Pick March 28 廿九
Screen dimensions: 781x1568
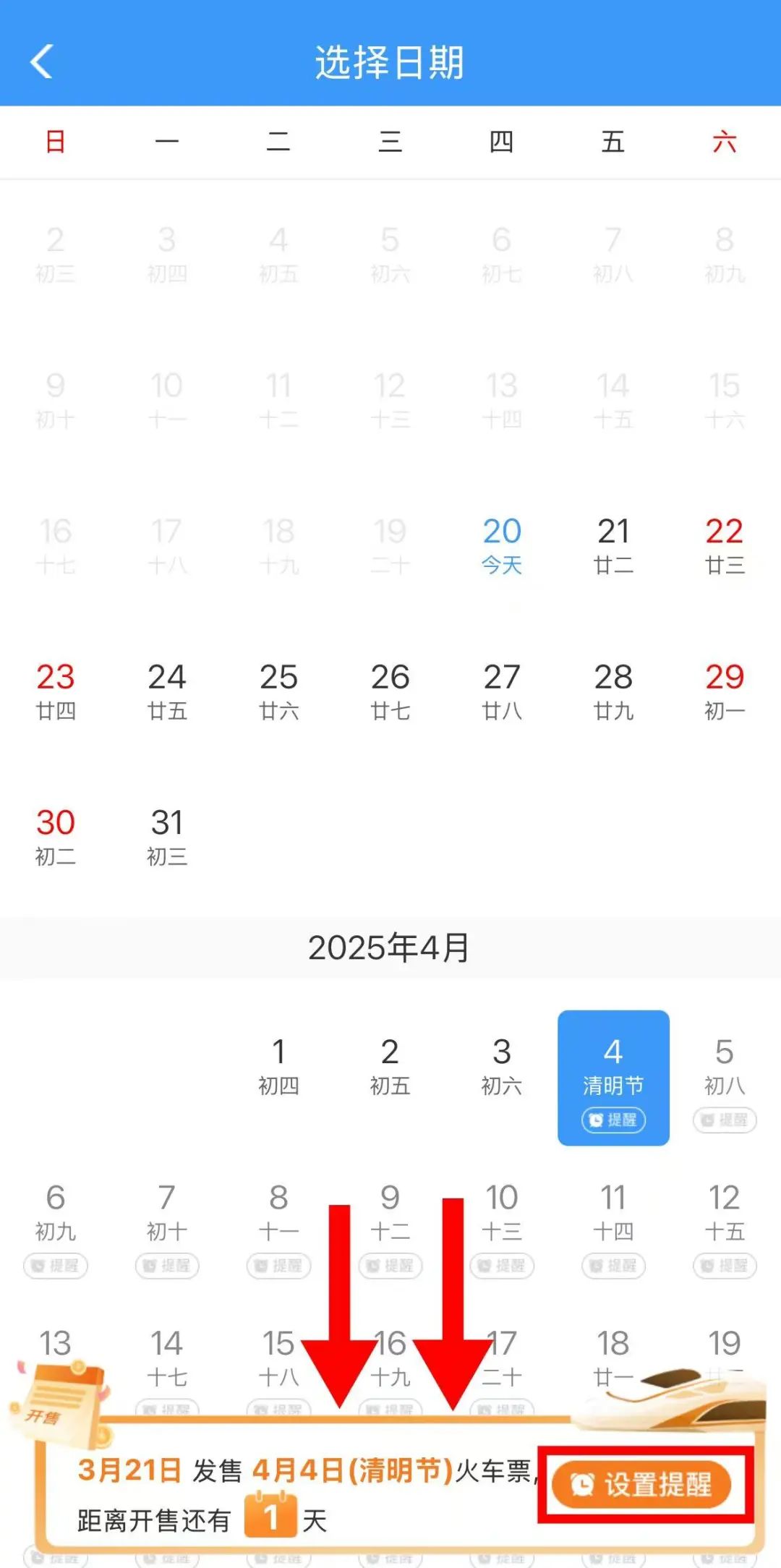click(613, 690)
